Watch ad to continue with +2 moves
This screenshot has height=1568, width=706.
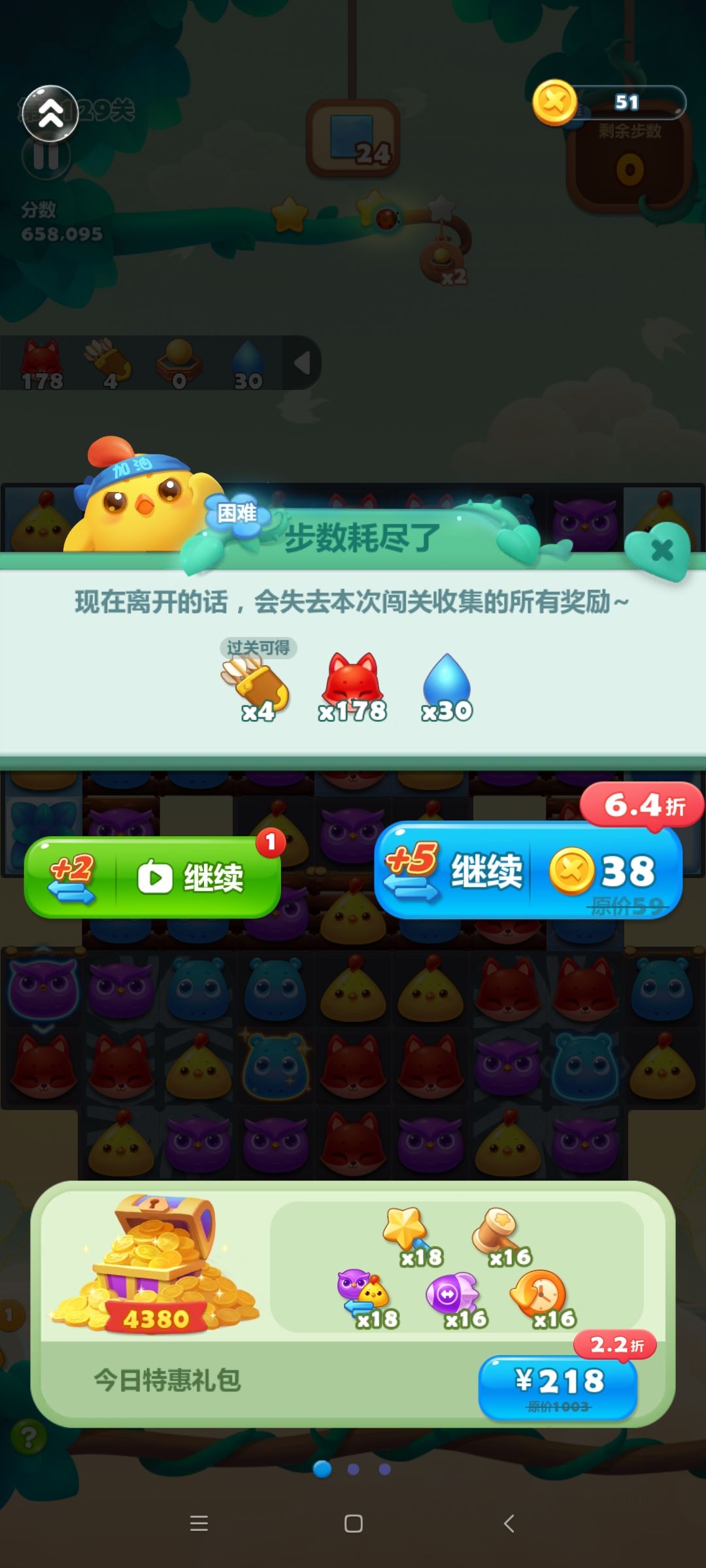(x=154, y=879)
